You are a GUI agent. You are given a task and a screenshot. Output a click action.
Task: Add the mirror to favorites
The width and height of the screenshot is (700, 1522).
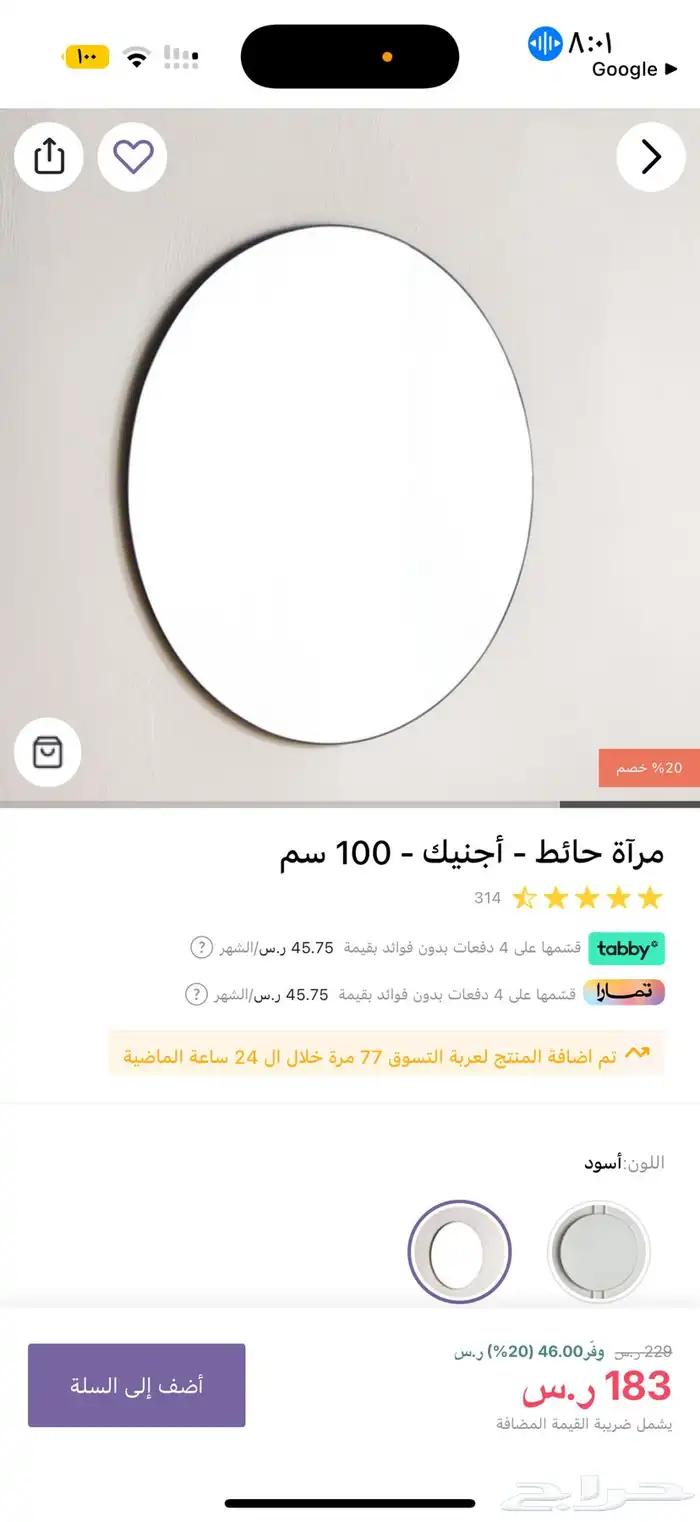132,157
